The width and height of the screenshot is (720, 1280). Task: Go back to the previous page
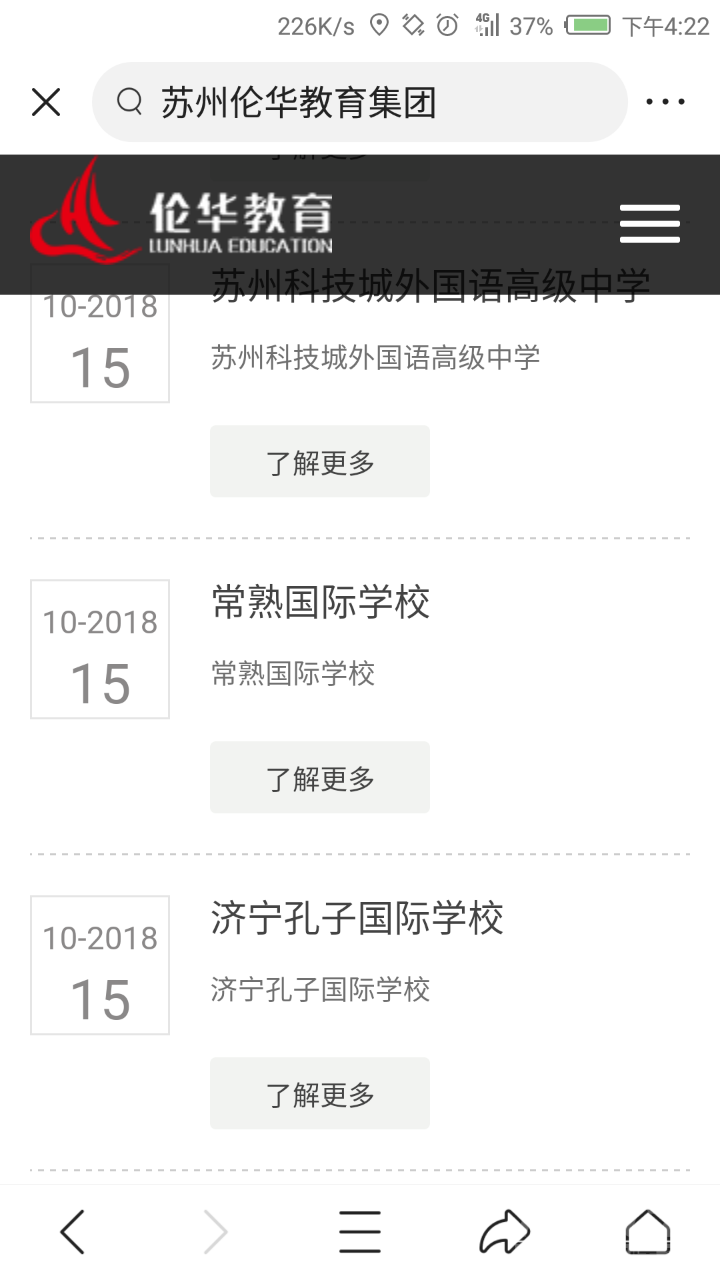[x=72, y=1231]
